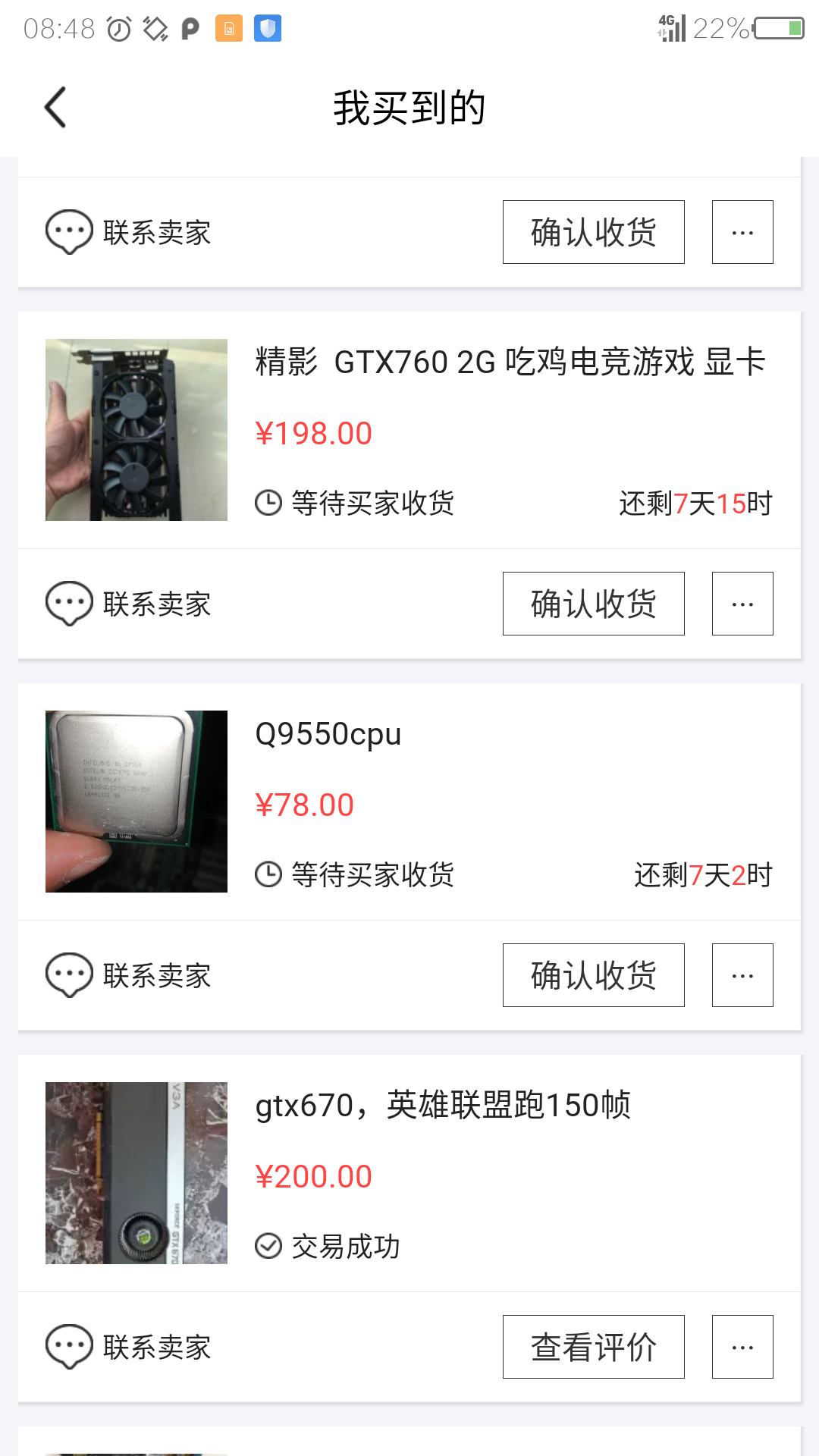819x1456 pixels.
Task: Open more options for the GTX760 order
Action: [742, 604]
